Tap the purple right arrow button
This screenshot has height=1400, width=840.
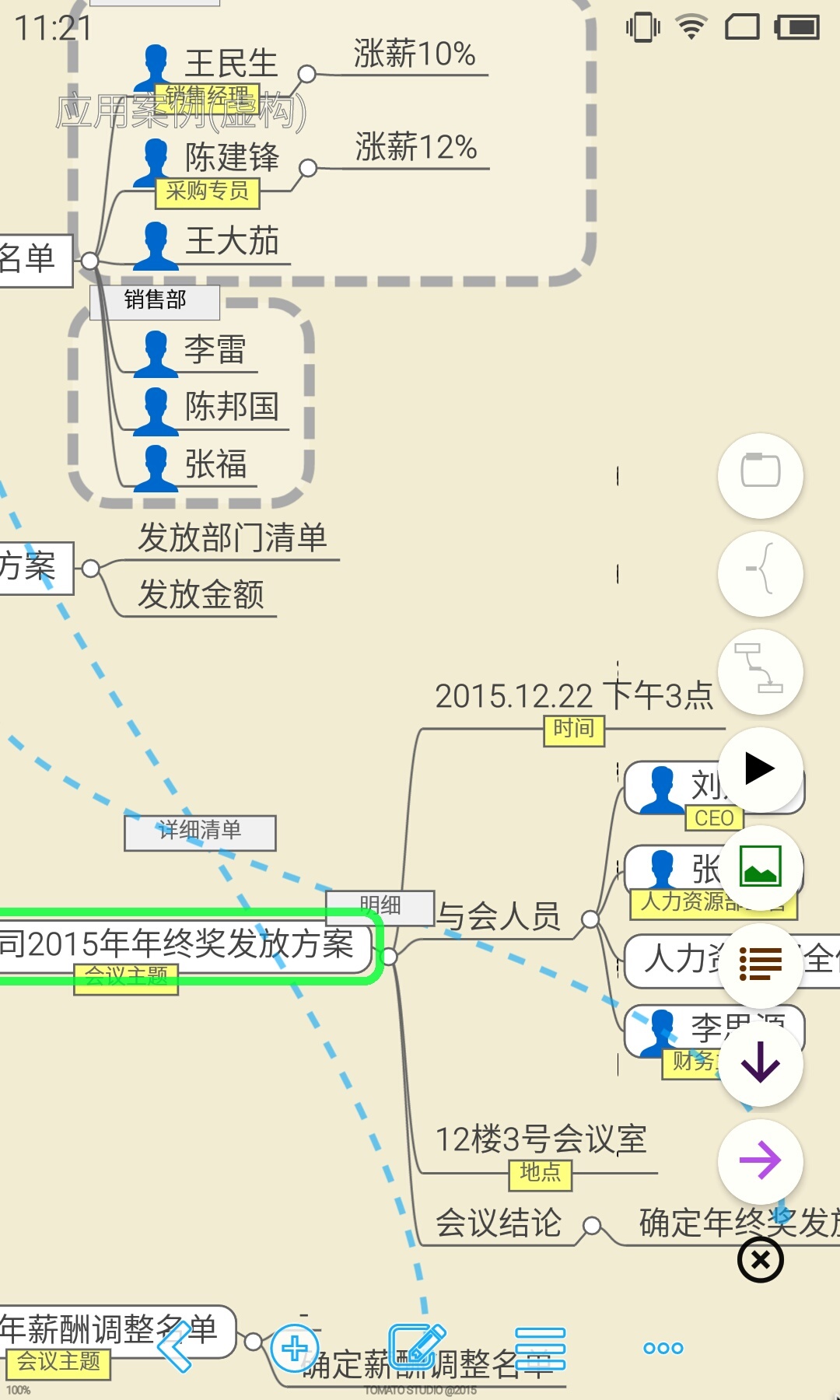pyautogui.click(x=760, y=1160)
